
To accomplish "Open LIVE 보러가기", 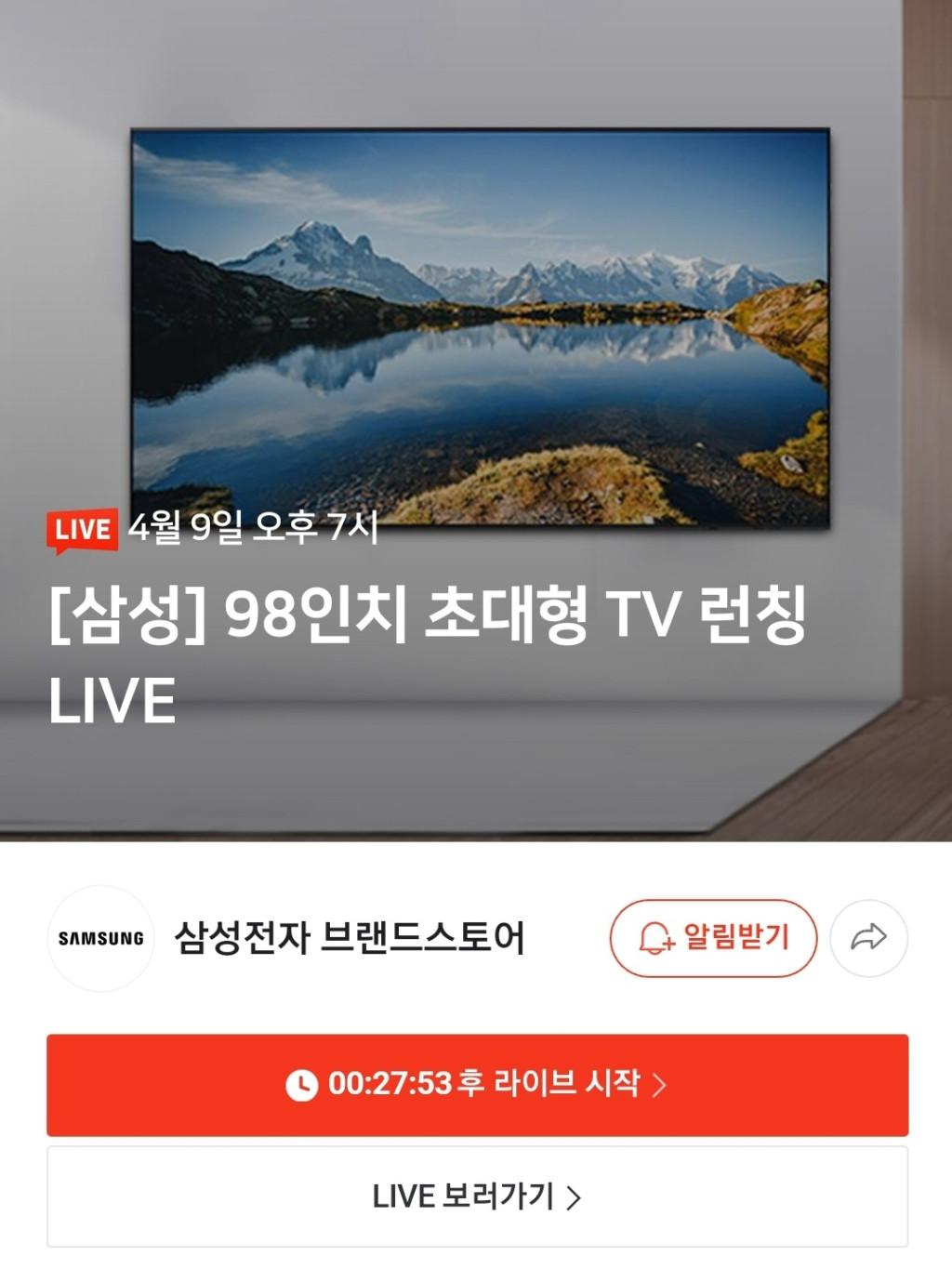I will click(x=477, y=1196).
